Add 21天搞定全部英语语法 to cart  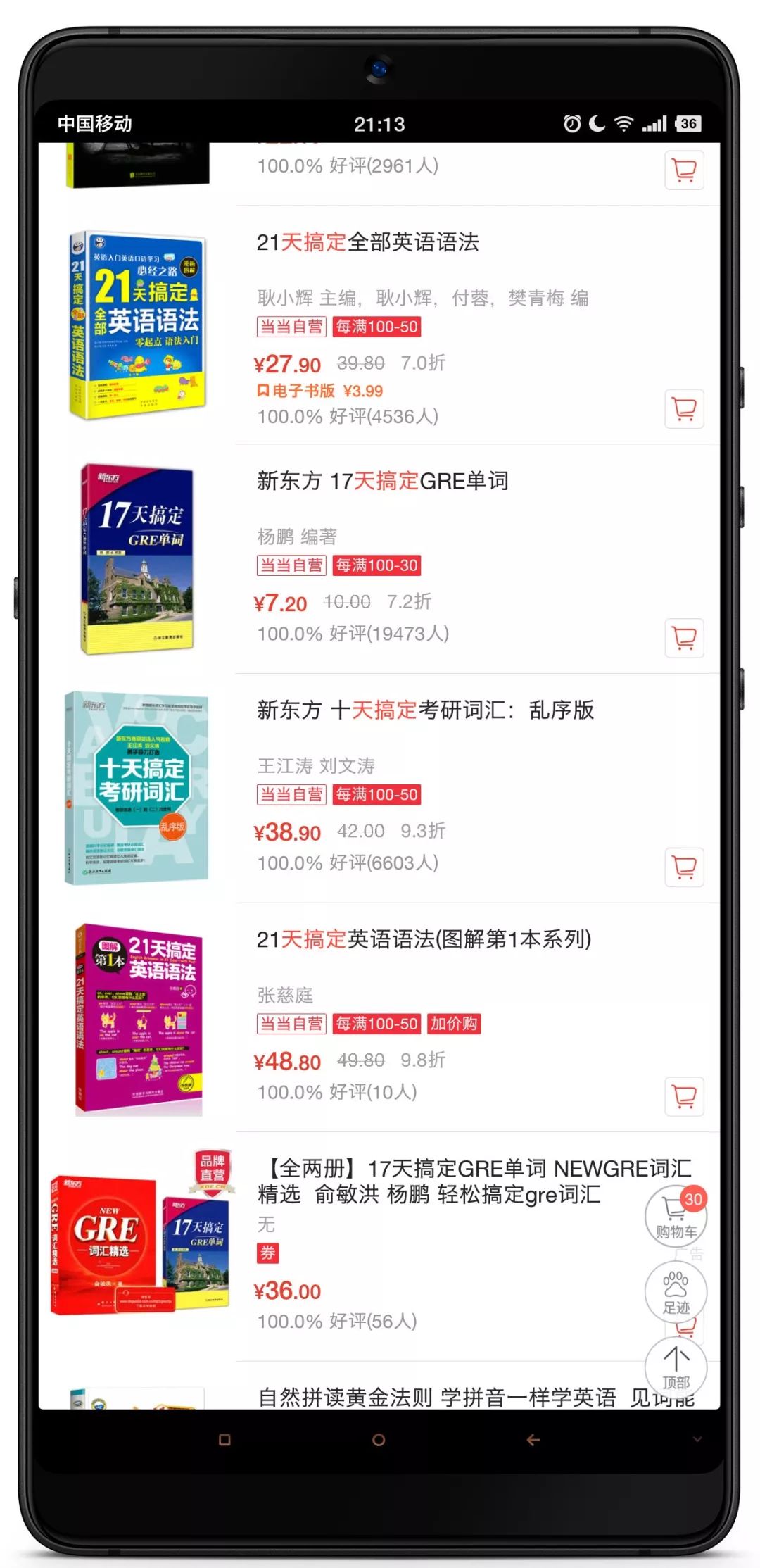[684, 408]
